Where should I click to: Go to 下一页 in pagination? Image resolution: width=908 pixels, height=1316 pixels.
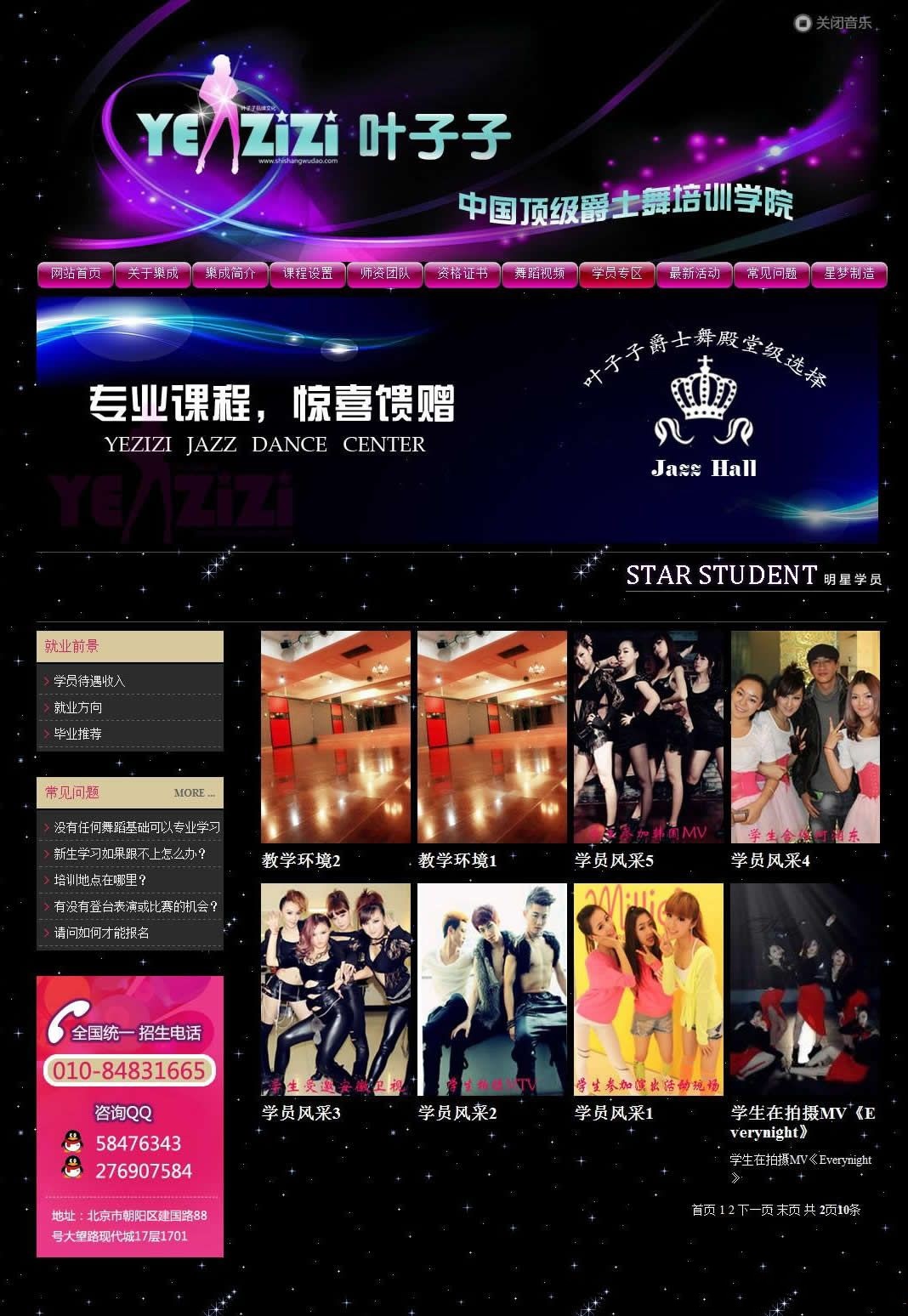pyautogui.click(x=755, y=1210)
